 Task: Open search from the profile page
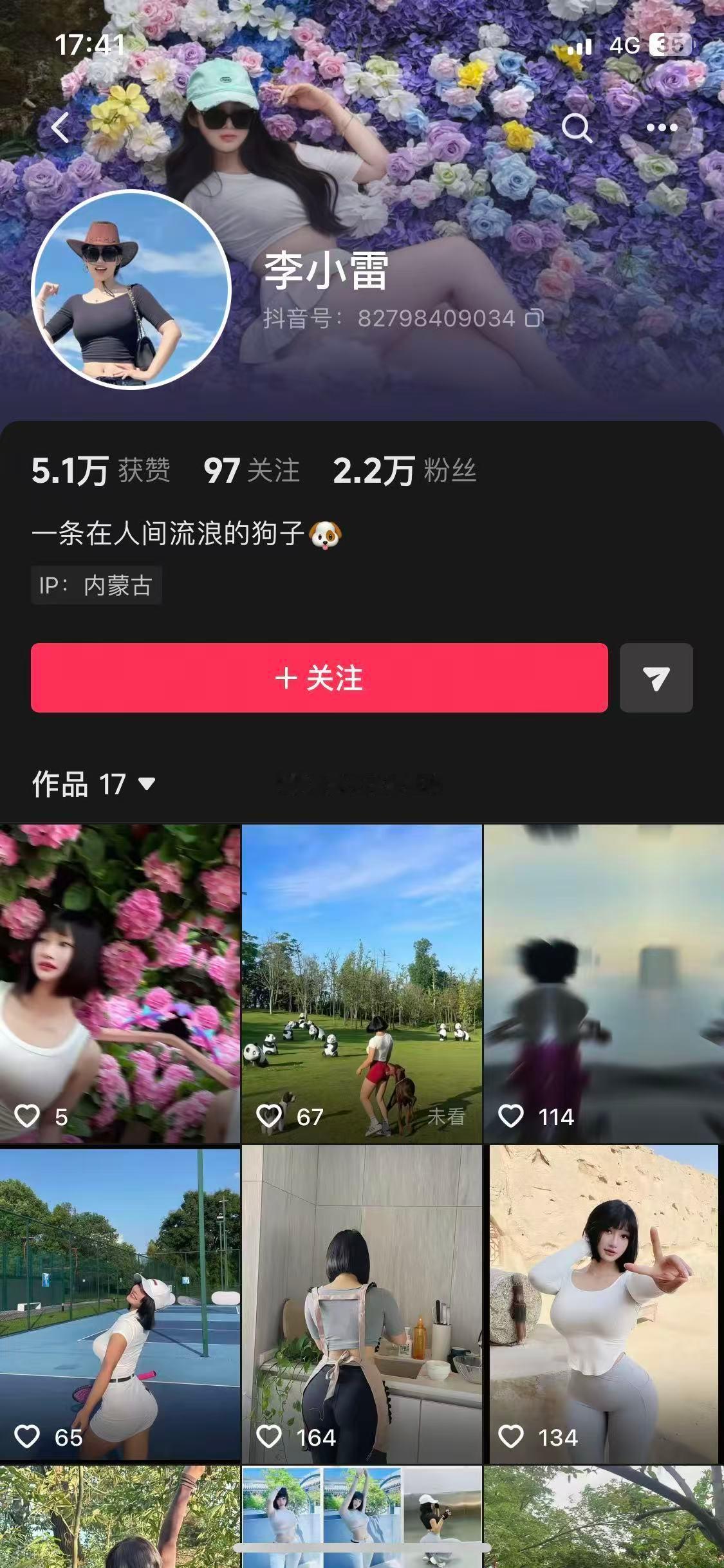coord(576,128)
